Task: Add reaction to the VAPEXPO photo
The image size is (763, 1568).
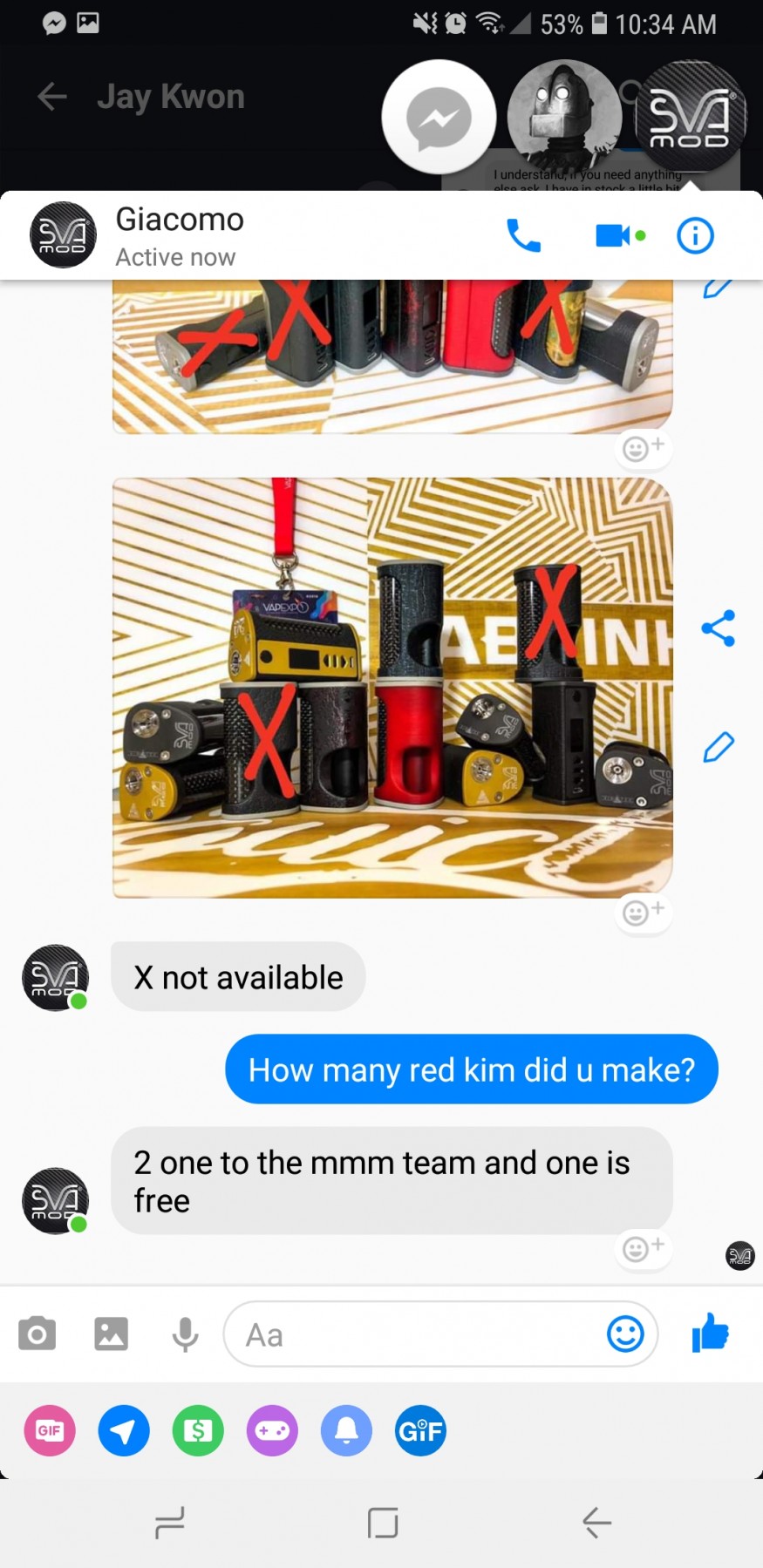Action: click(644, 913)
